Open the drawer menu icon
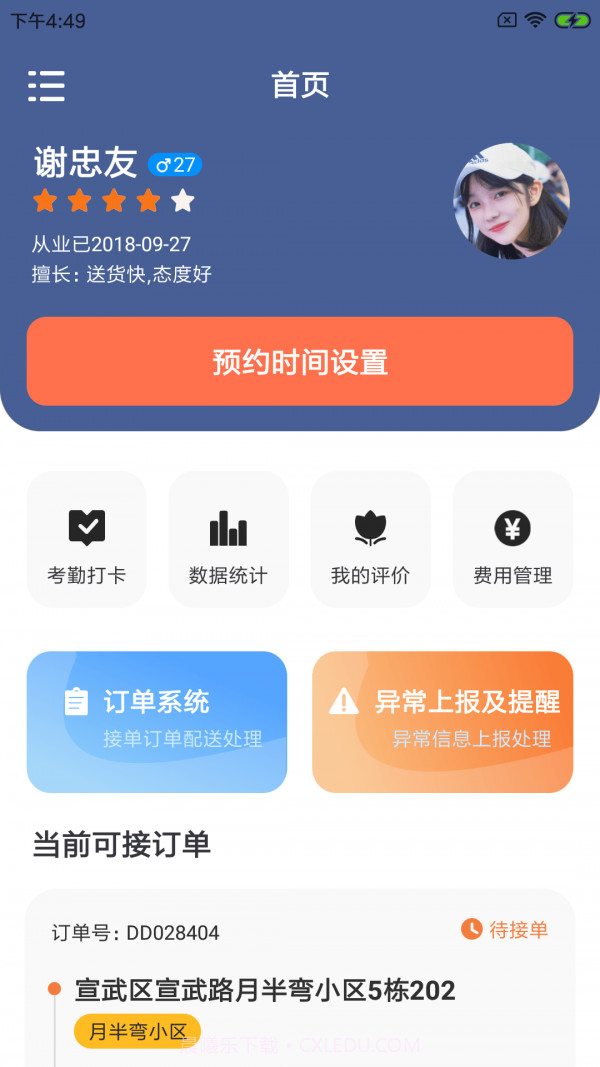This screenshot has width=600, height=1067. coord(46,86)
